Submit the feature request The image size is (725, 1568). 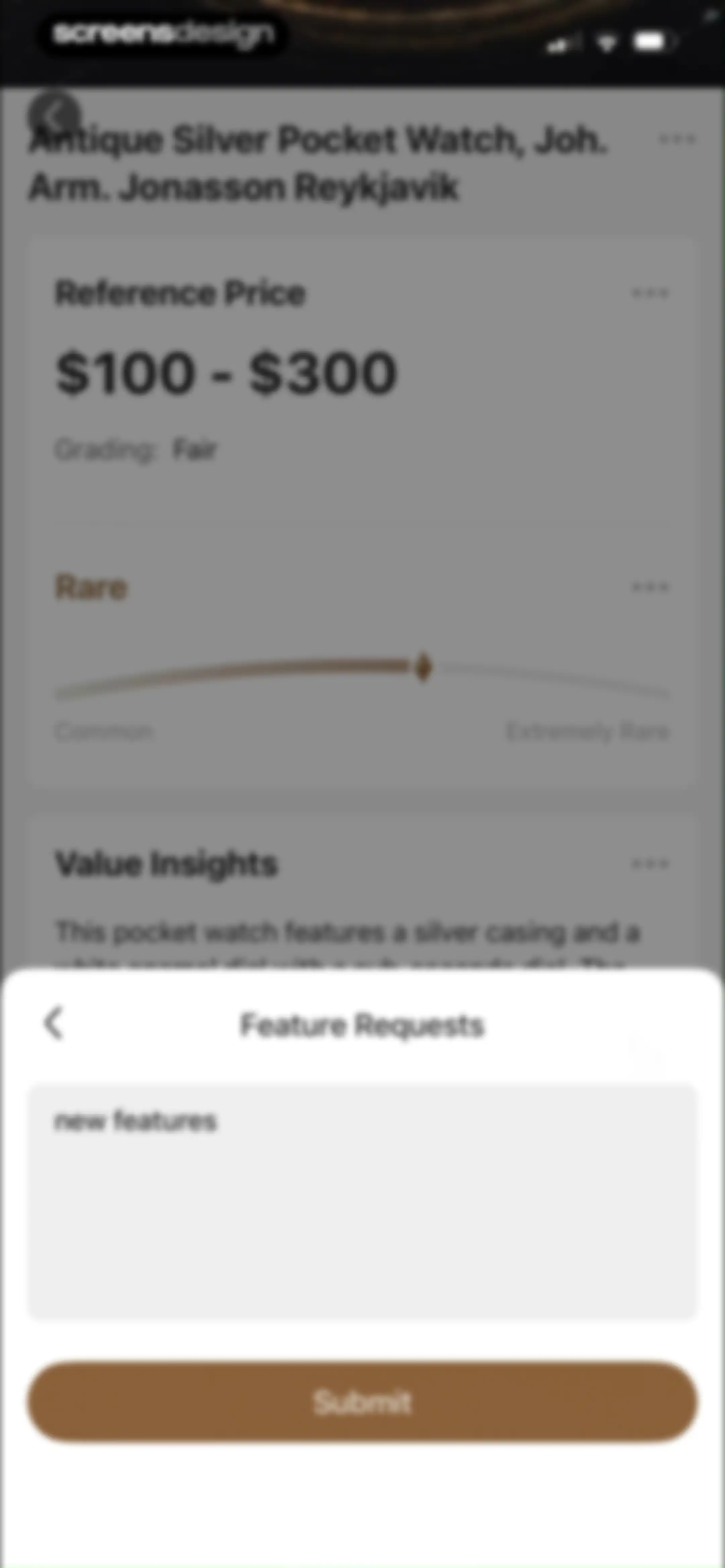(362, 1402)
